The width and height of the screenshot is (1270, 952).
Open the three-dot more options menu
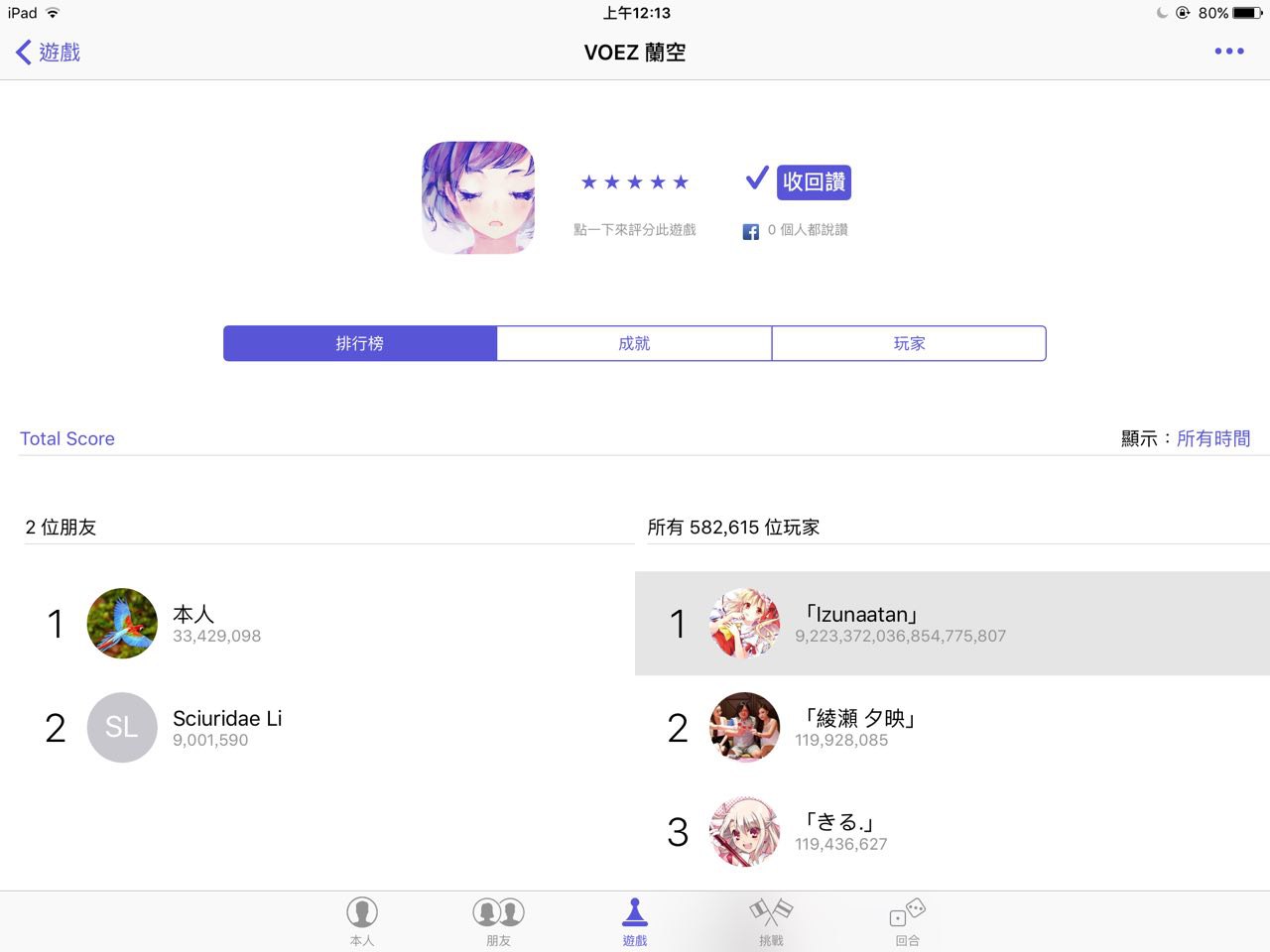1228,52
